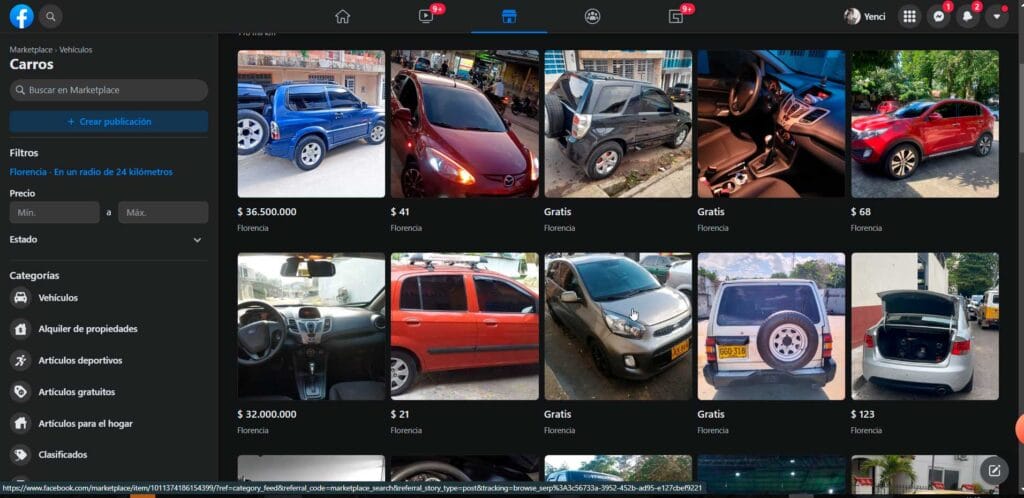Open the listing priced $123

coord(924,326)
